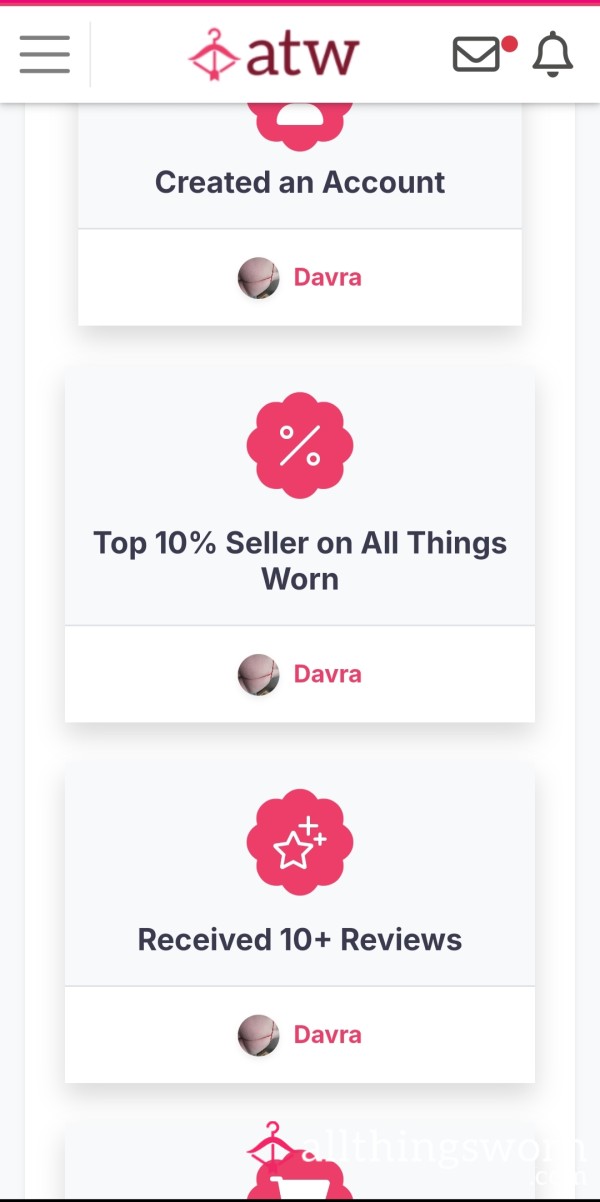This screenshot has width=600, height=1202.
Task: Open the notifications bell
Action: [553, 54]
